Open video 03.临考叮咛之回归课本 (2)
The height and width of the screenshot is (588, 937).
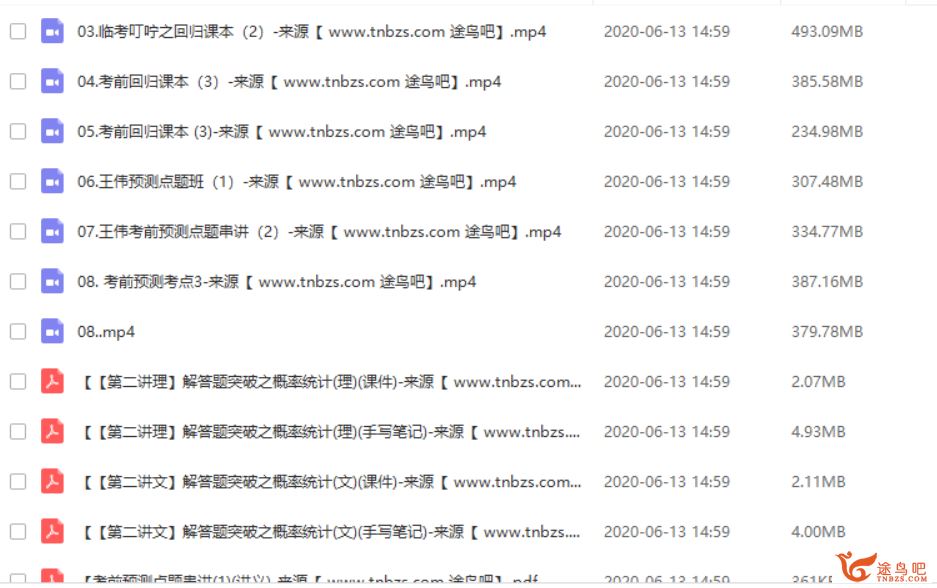point(311,32)
